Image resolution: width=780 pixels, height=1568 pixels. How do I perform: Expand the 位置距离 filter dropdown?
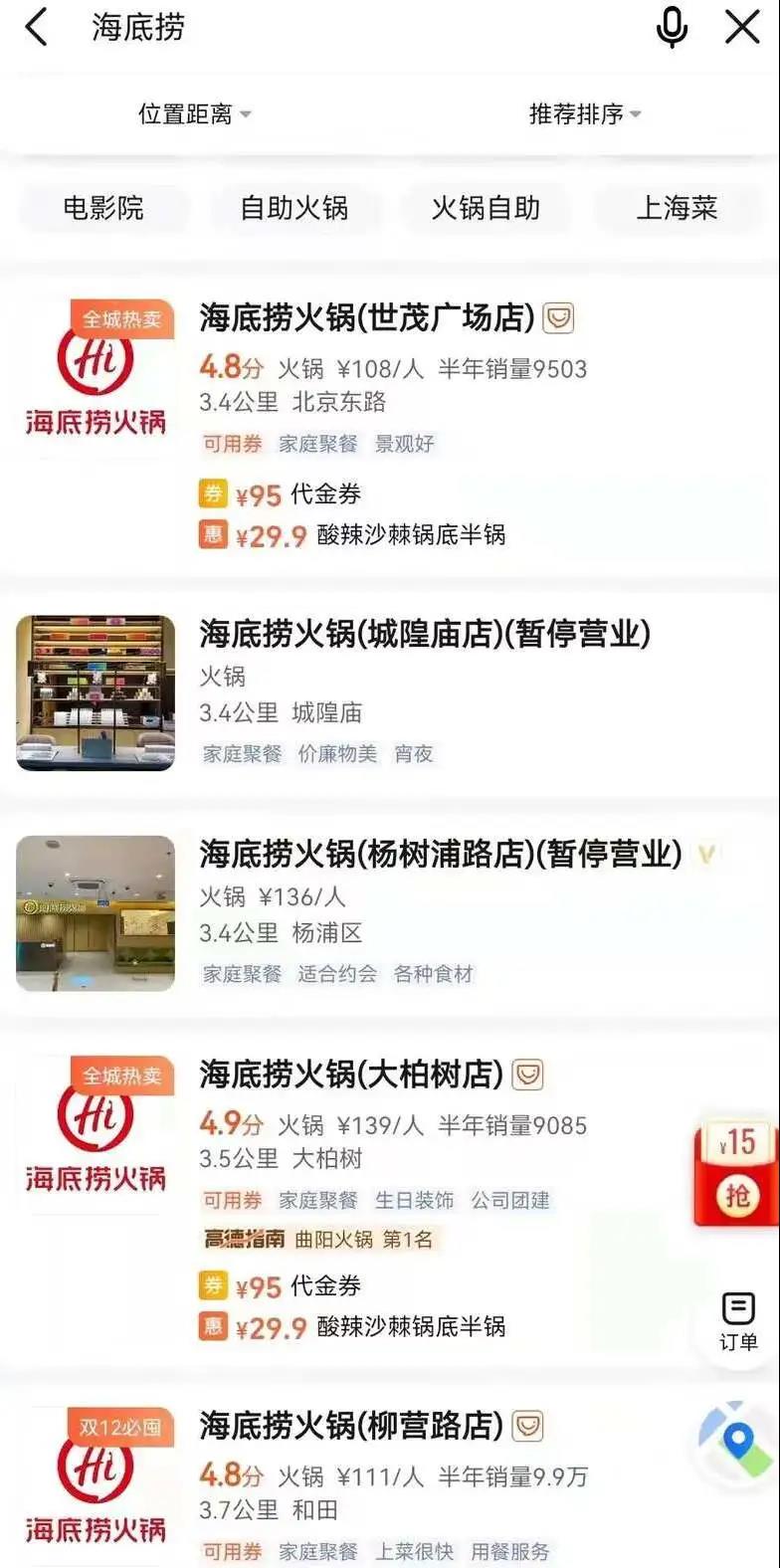194,113
